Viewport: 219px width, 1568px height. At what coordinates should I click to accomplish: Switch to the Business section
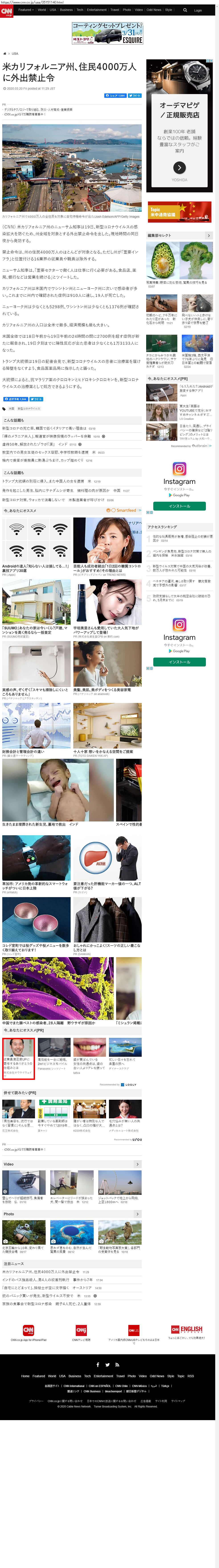66,10
